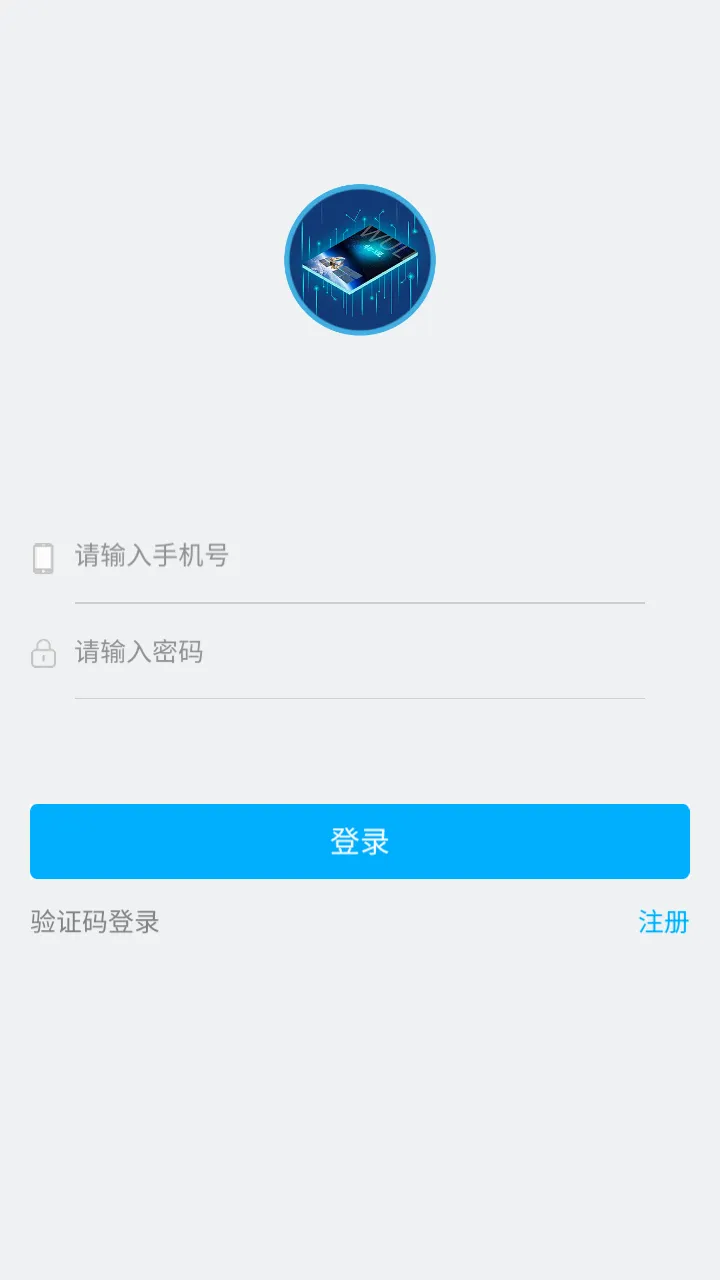Tap the blue 登录 button
720x1280 pixels.
pyautogui.click(x=360, y=841)
